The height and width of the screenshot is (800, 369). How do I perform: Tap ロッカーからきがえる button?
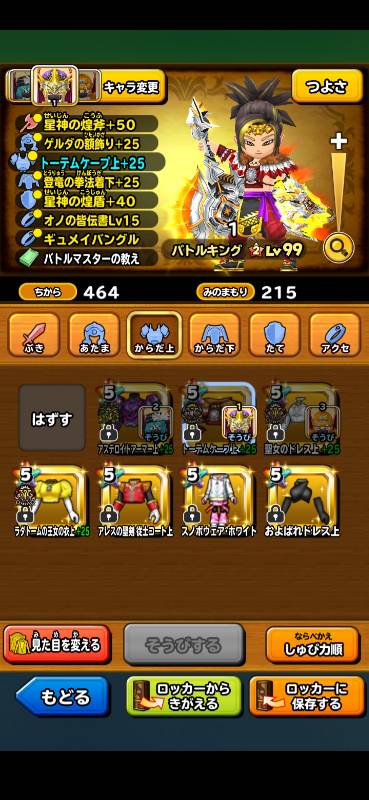pyautogui.click(x=184, y=697)
